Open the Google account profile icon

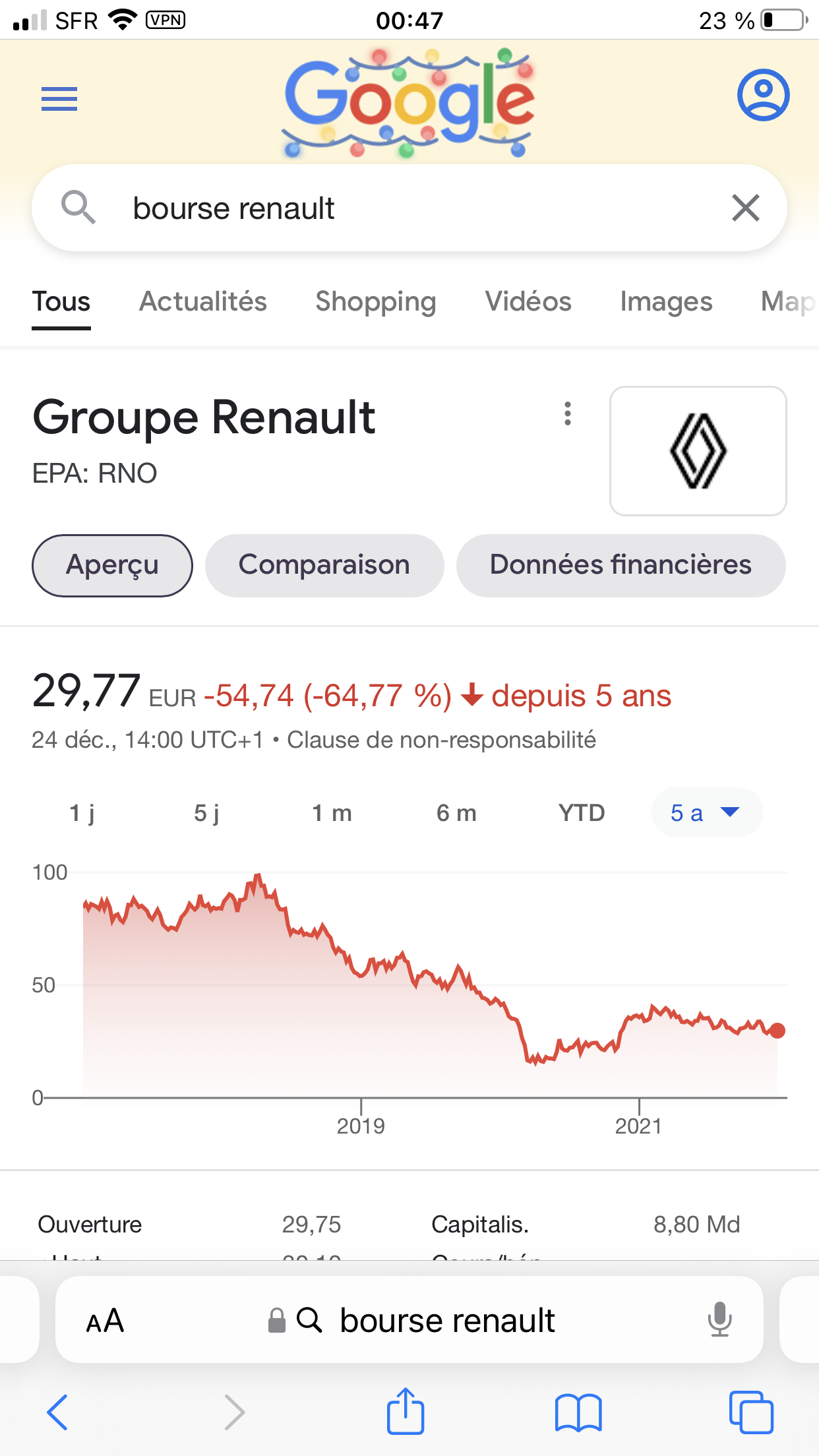tap(763, 95)
